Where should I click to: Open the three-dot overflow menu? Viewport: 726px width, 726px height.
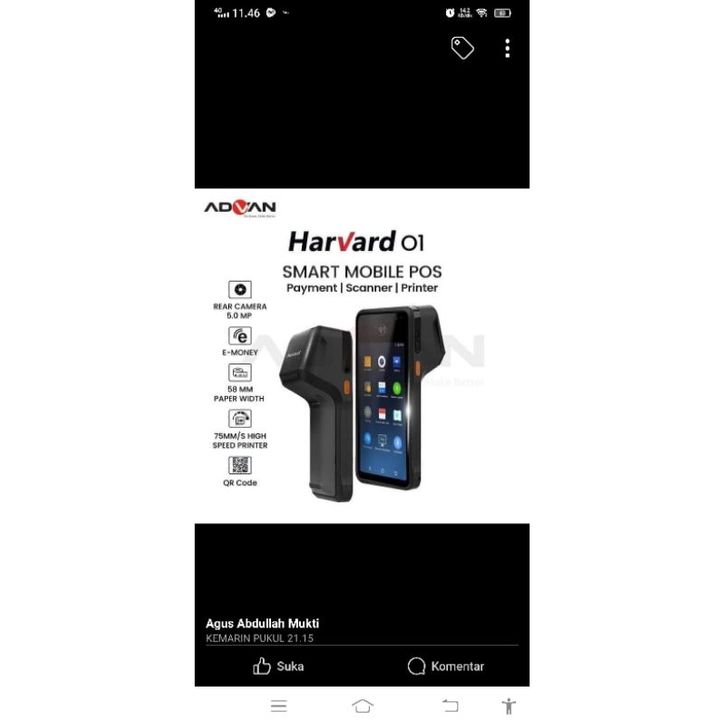507,48
